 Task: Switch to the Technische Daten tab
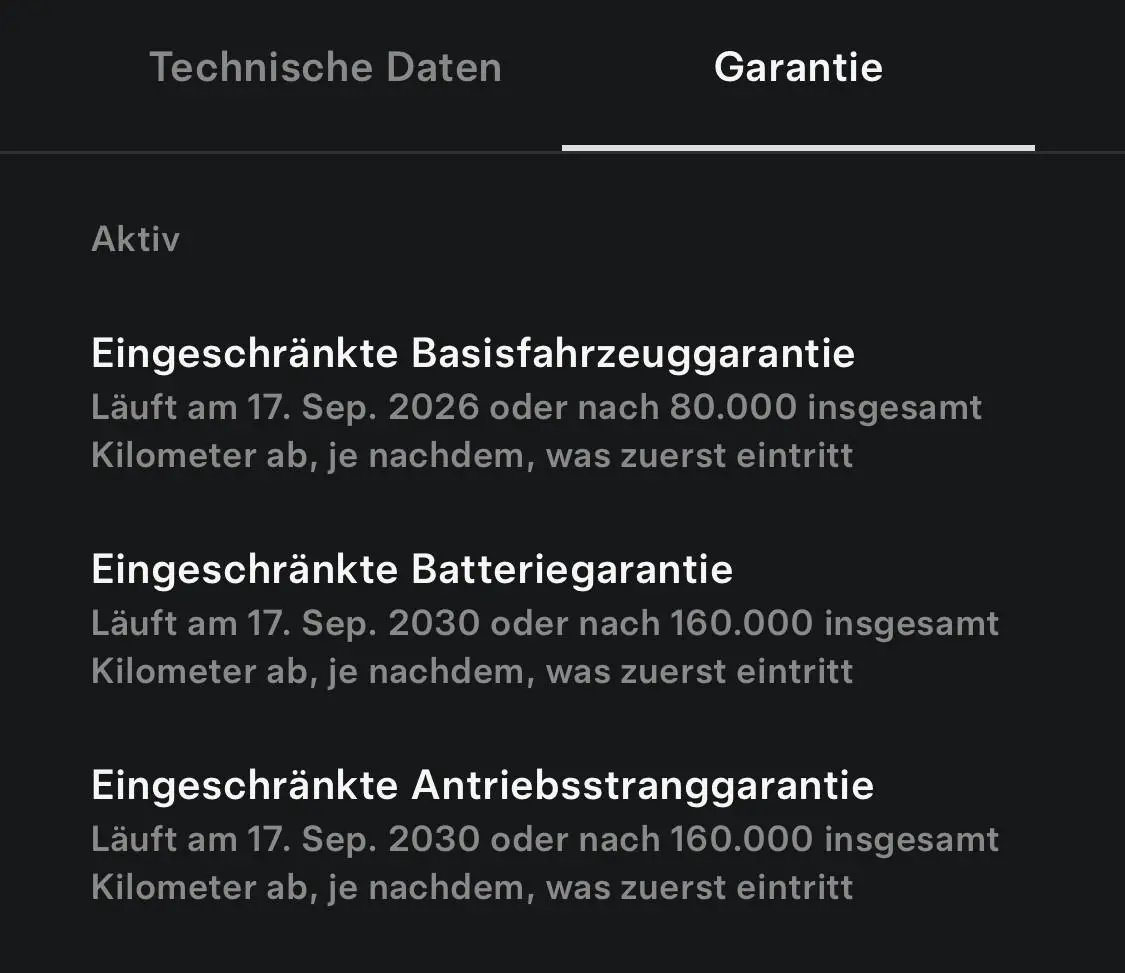[325, 68]
